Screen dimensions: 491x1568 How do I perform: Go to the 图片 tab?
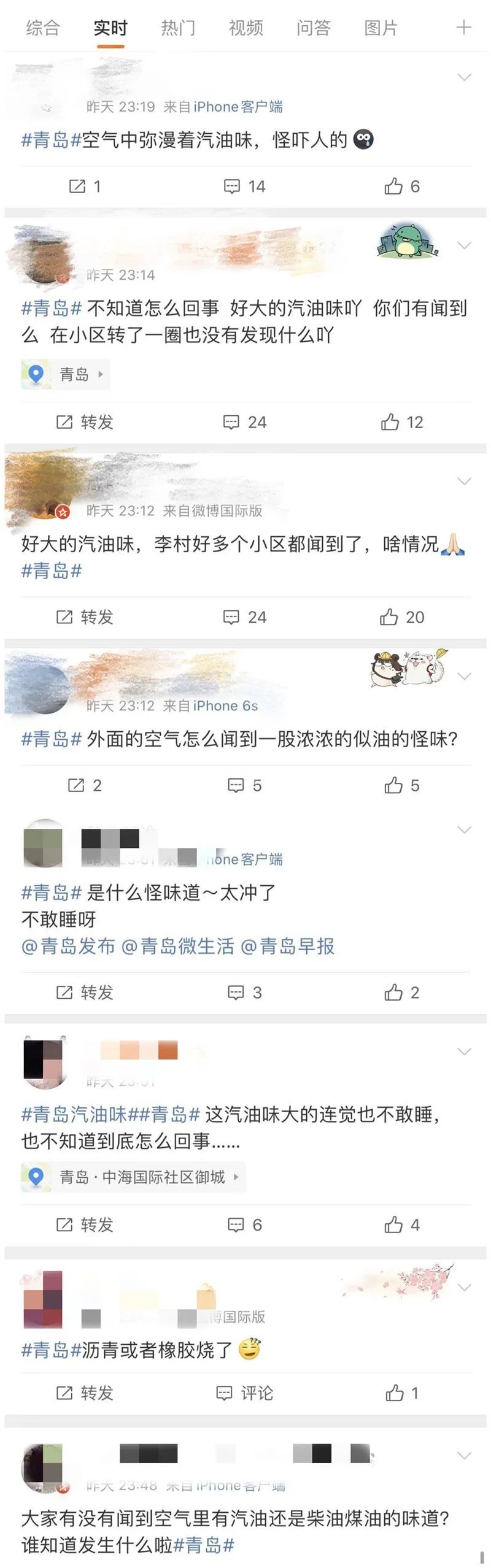[x=381, y=28]
